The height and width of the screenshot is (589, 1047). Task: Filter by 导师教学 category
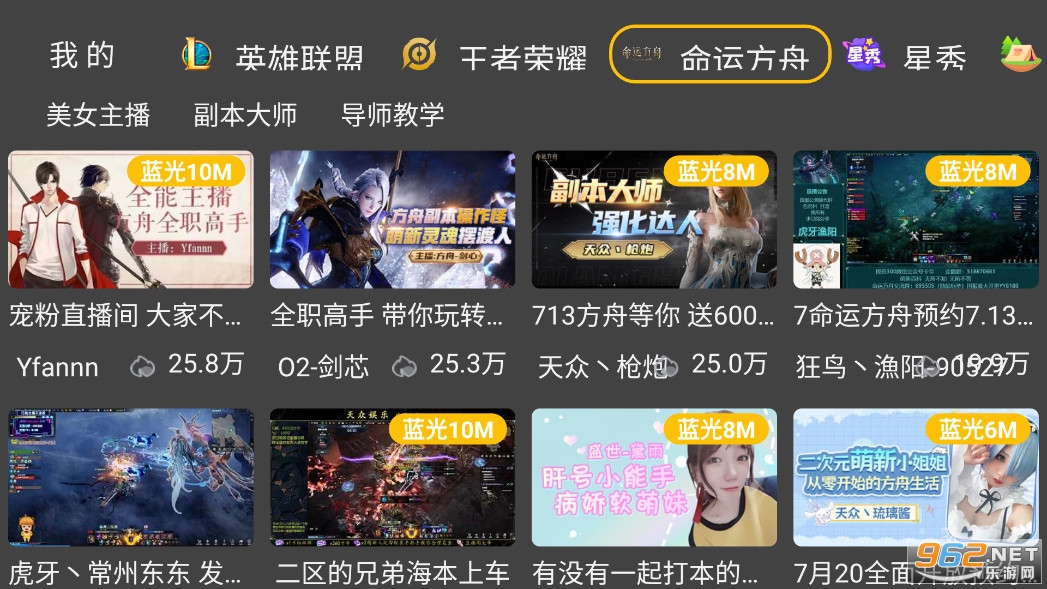coord(392,114)
